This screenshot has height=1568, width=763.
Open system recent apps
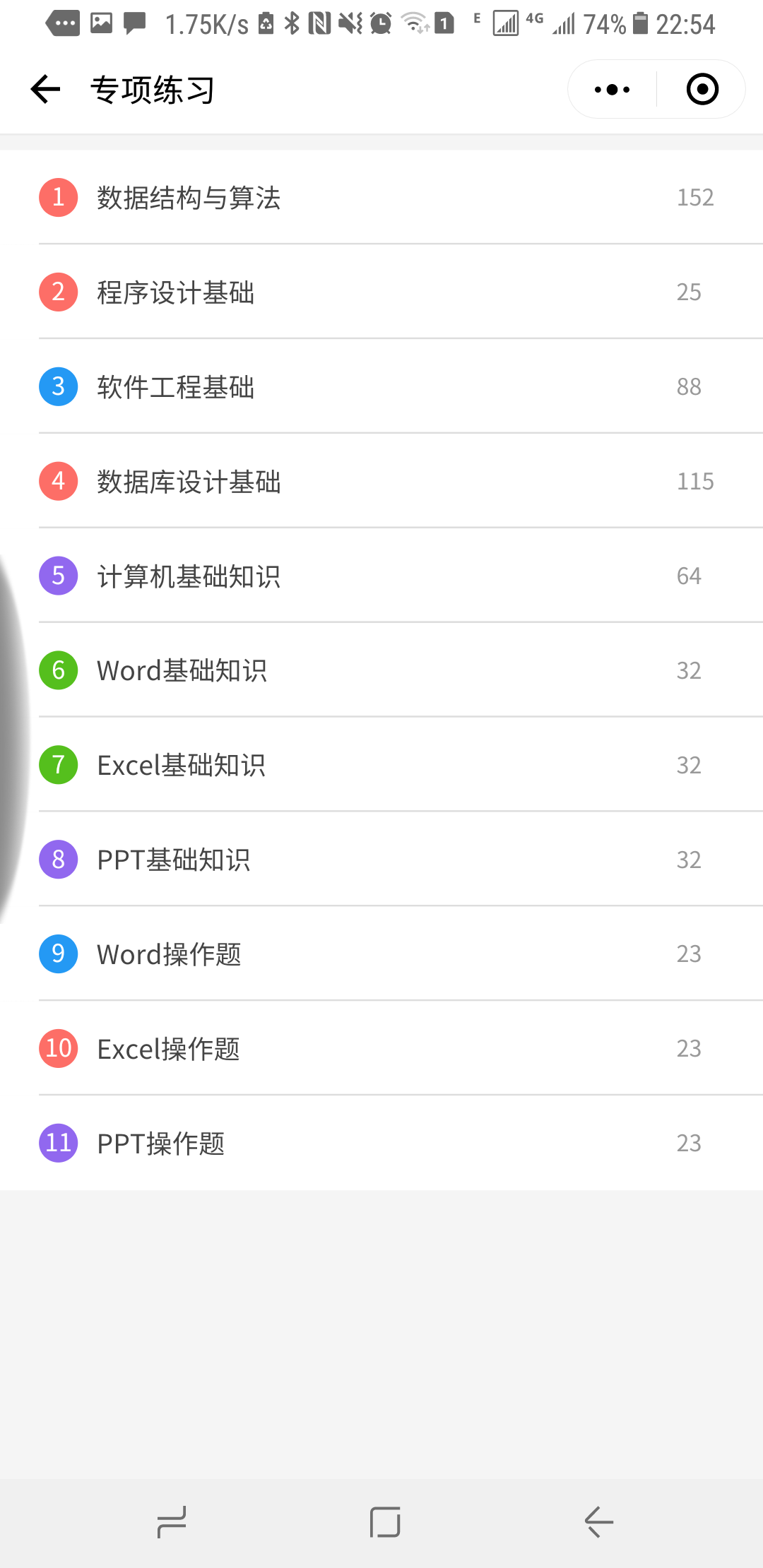[x=172, y=1522]
